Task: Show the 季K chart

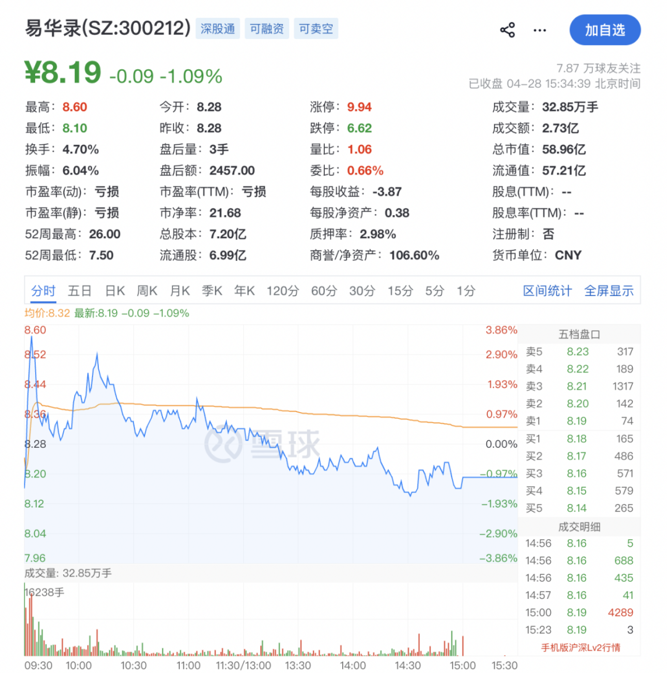Action: tap(211, 291)
